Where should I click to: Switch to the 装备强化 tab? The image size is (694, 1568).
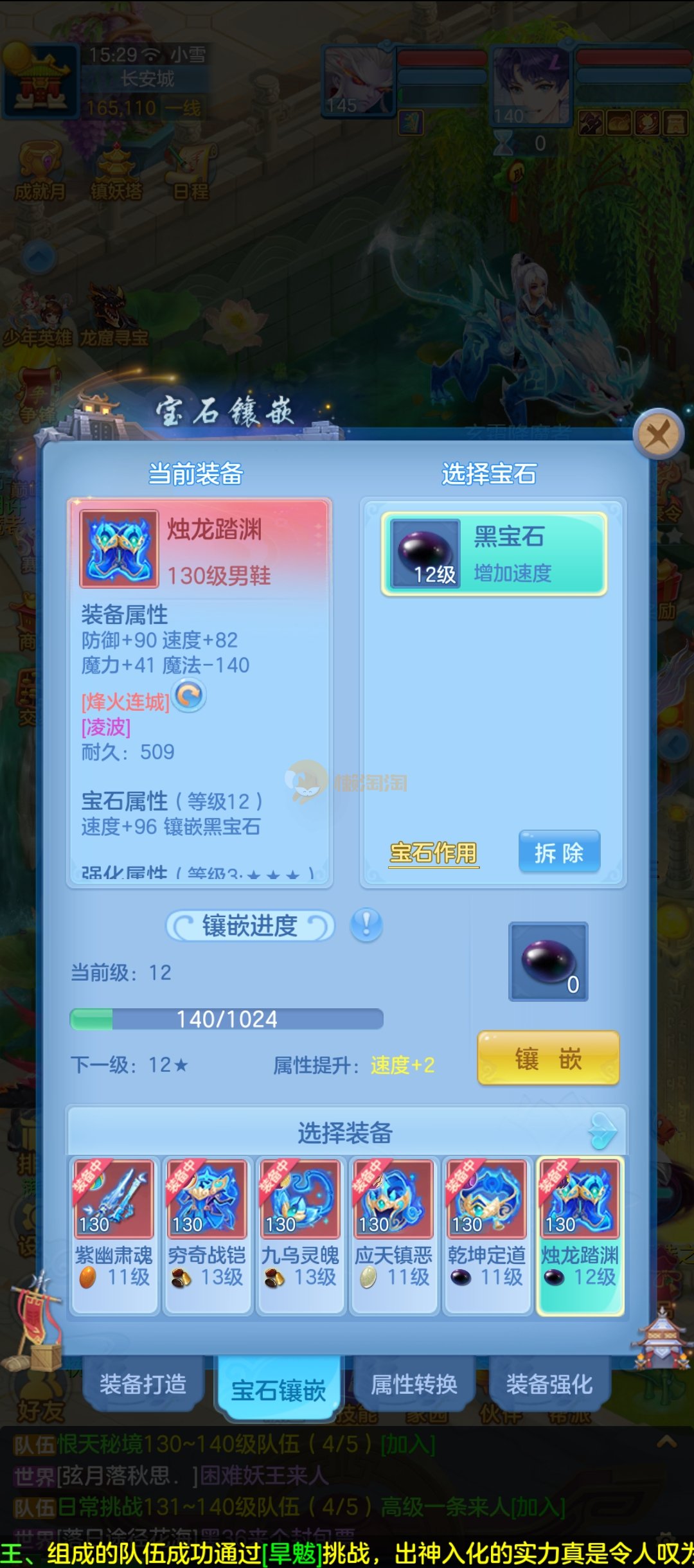(549, 1384)
